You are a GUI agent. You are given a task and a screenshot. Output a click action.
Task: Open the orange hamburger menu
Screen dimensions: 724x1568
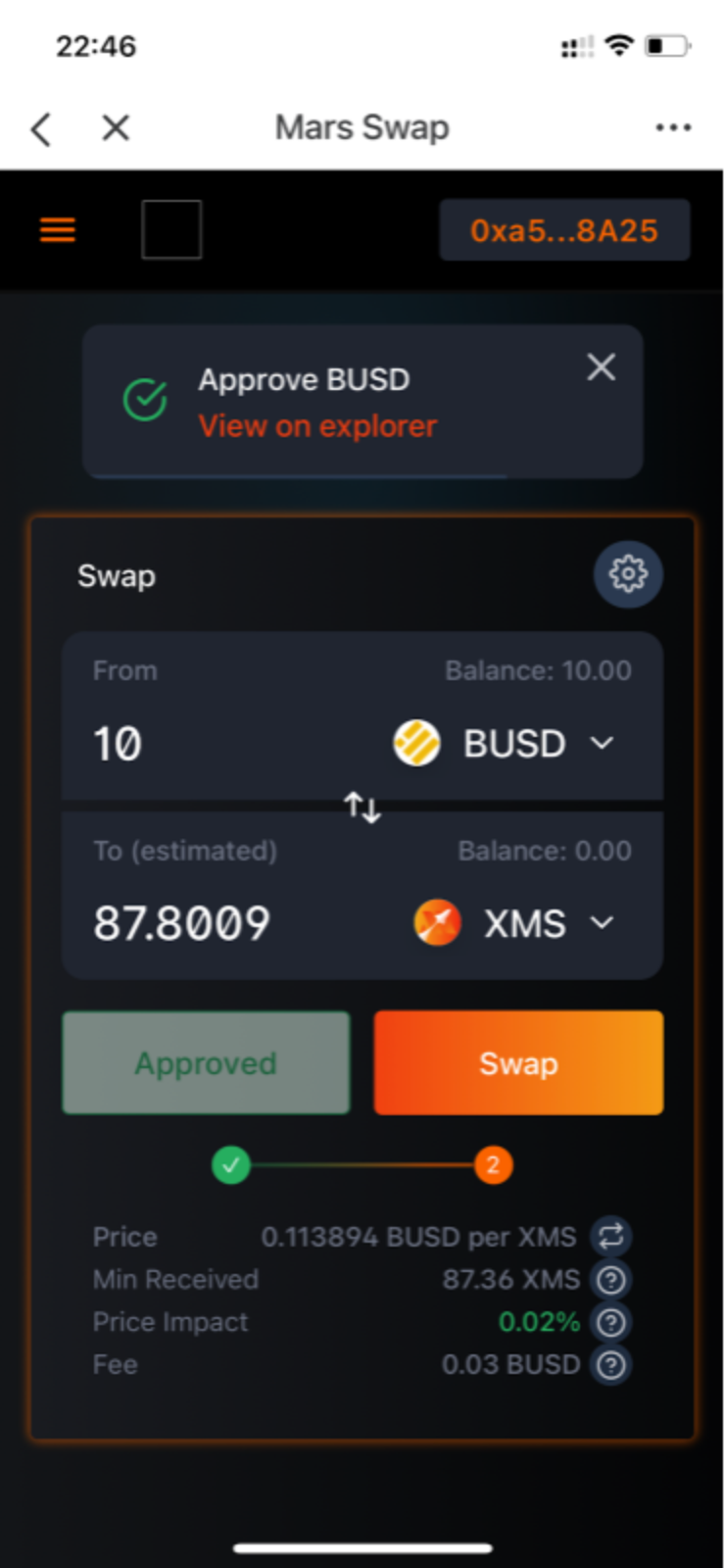58,230
